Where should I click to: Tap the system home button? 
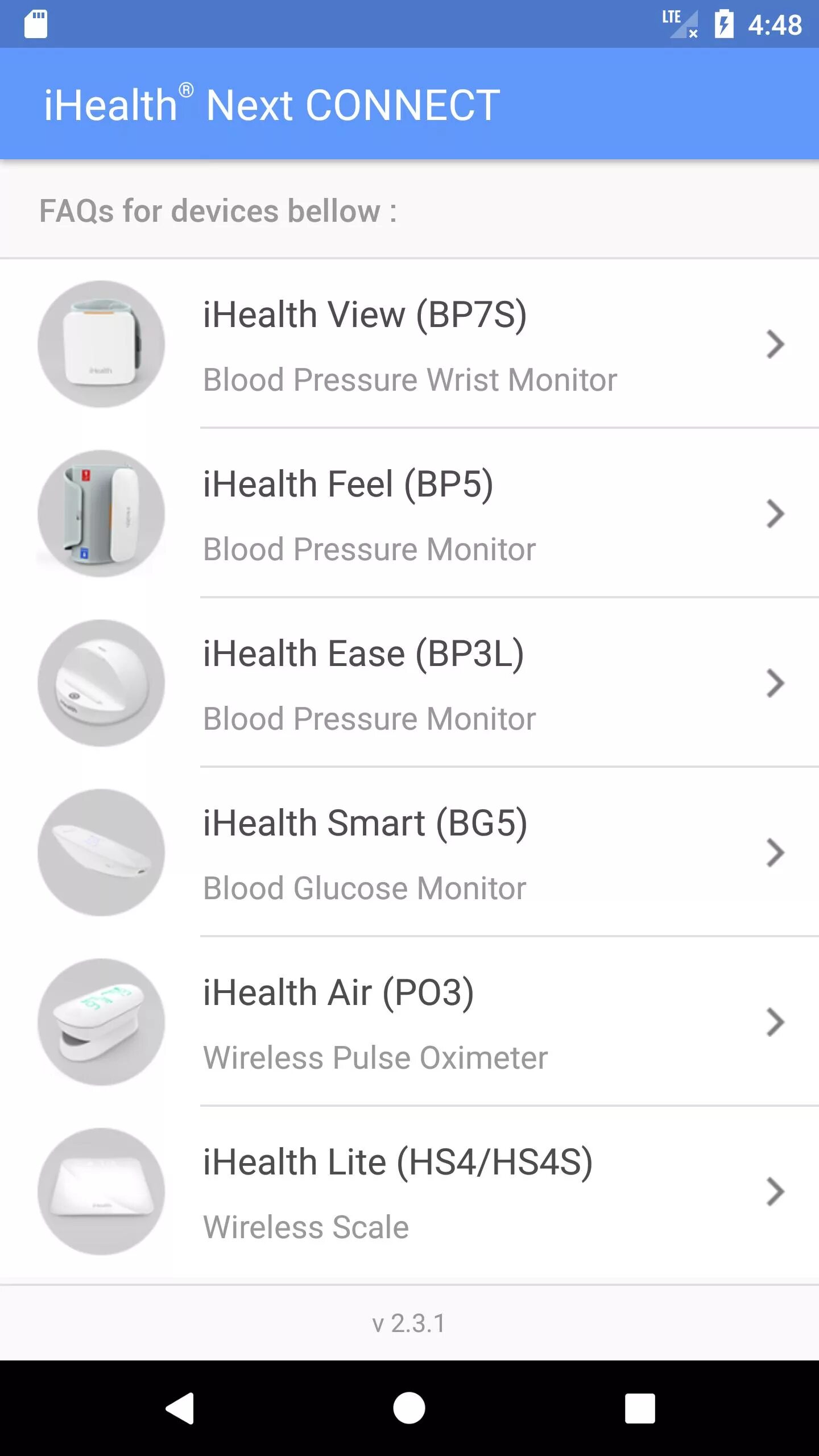click(409, 1408)
